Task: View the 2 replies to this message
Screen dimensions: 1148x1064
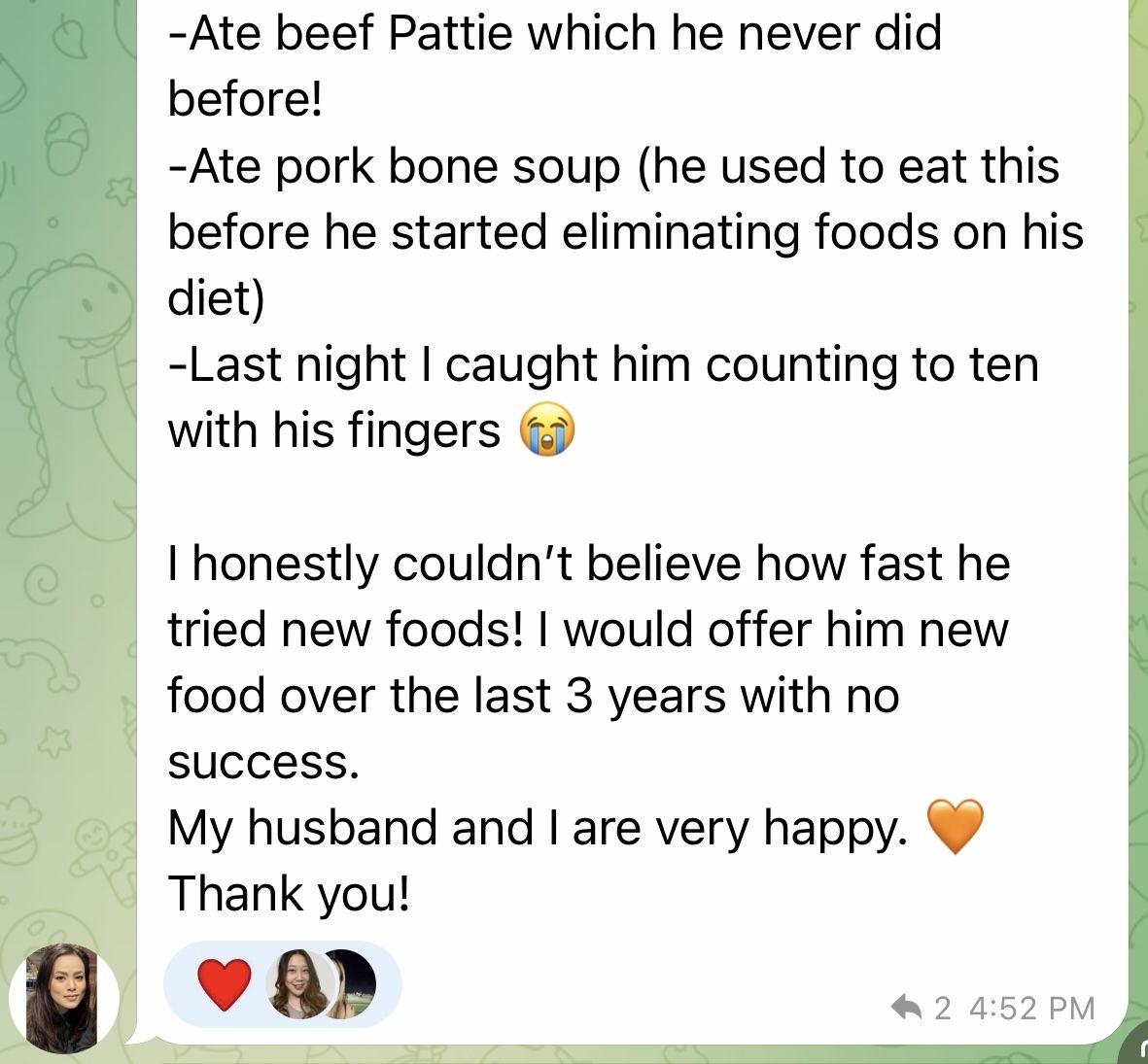Action: click(x=920, y=1009)
